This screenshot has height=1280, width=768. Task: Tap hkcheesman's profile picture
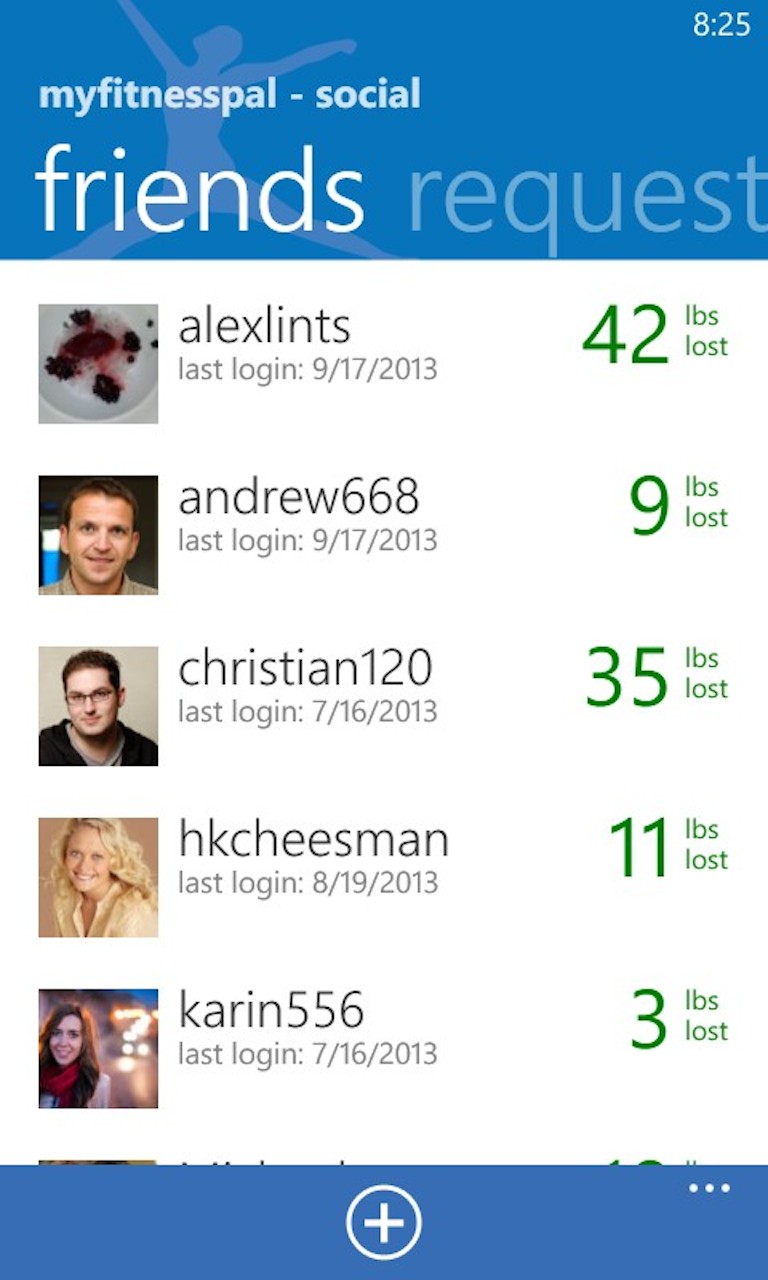pos(97,876)
